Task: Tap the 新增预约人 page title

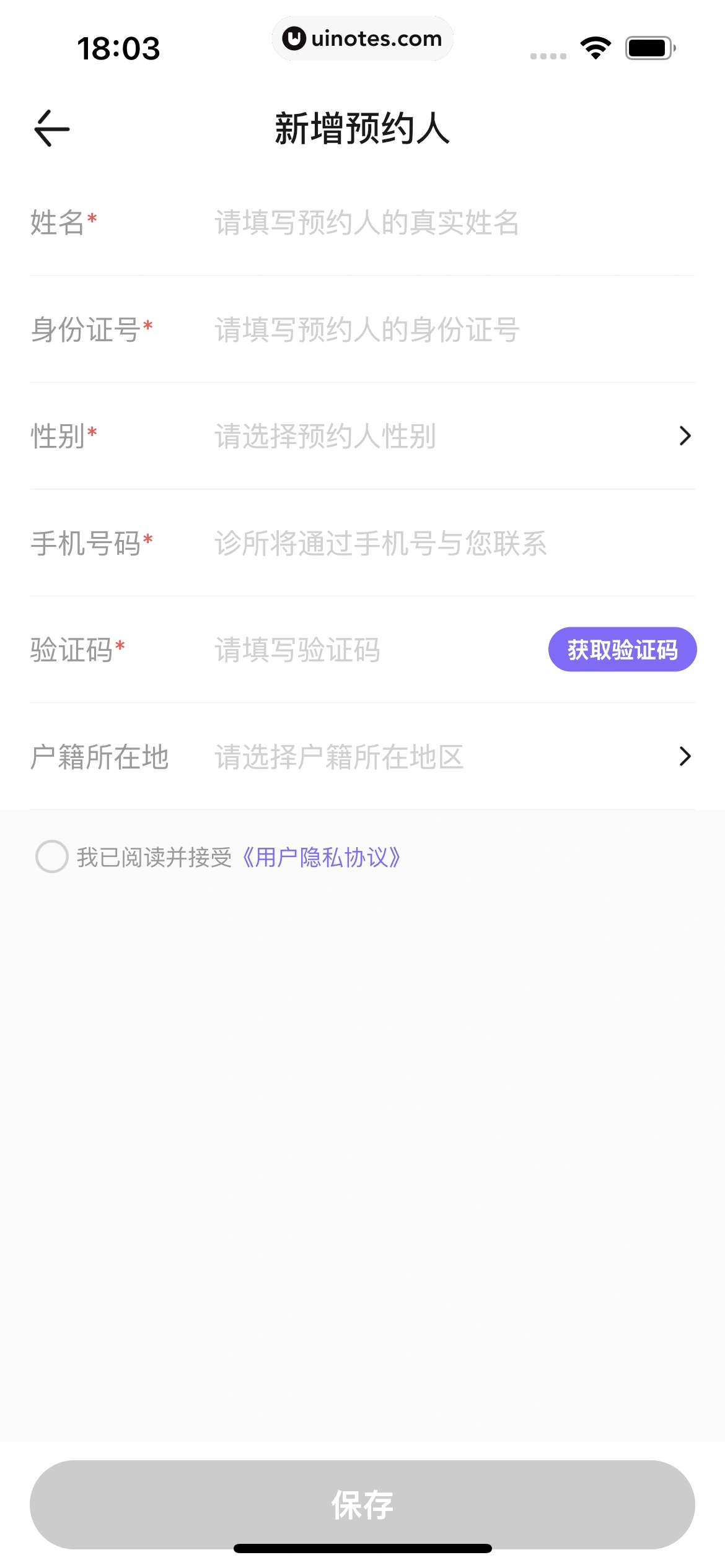Action: (362, 128)
